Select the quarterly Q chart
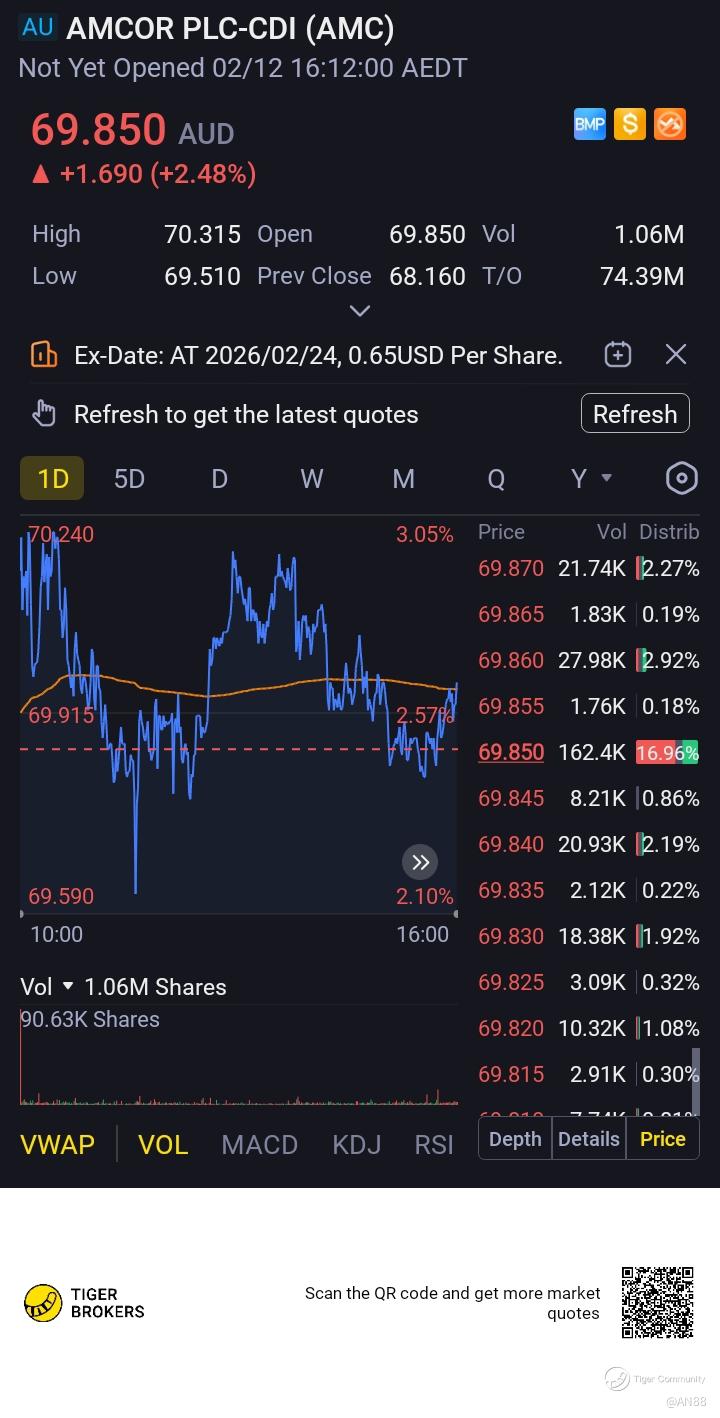The width and height of the screenshot is (720, 1418). [x=496, y=478]
